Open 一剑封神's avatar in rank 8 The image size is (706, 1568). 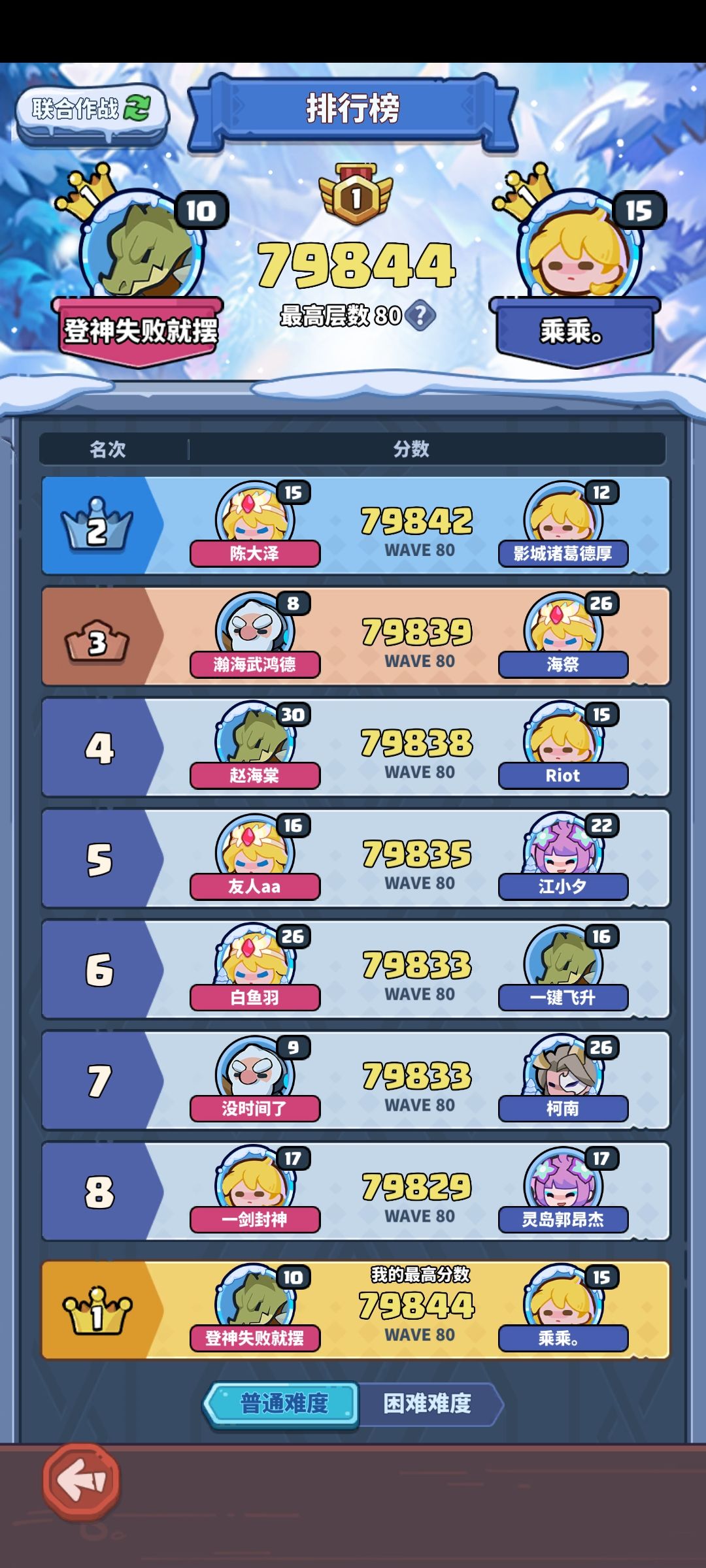click(x=254, y=1181)
